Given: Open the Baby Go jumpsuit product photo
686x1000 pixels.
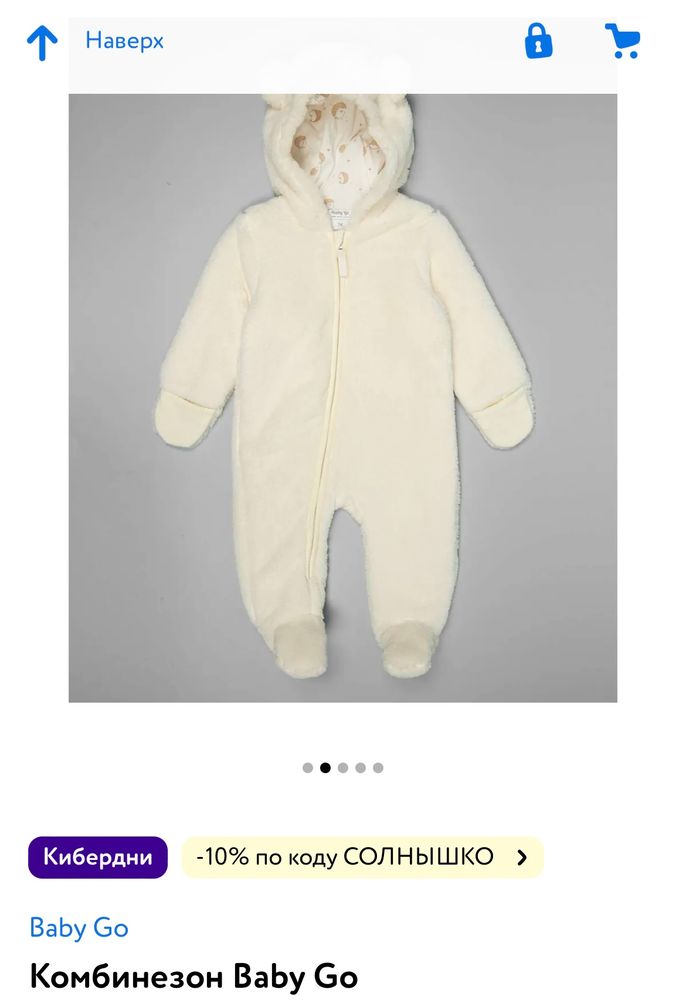Looking at the screenshot, I should [x=342, y=398].
